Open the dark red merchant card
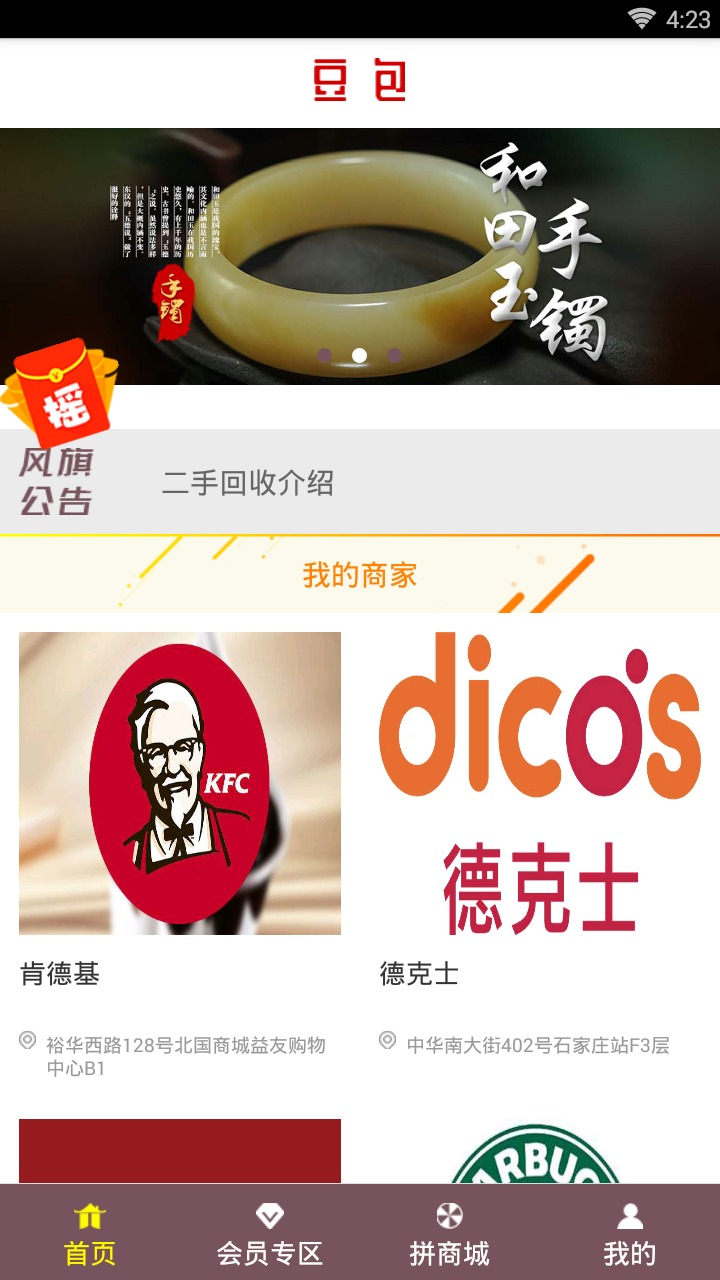 point(180,1151)
